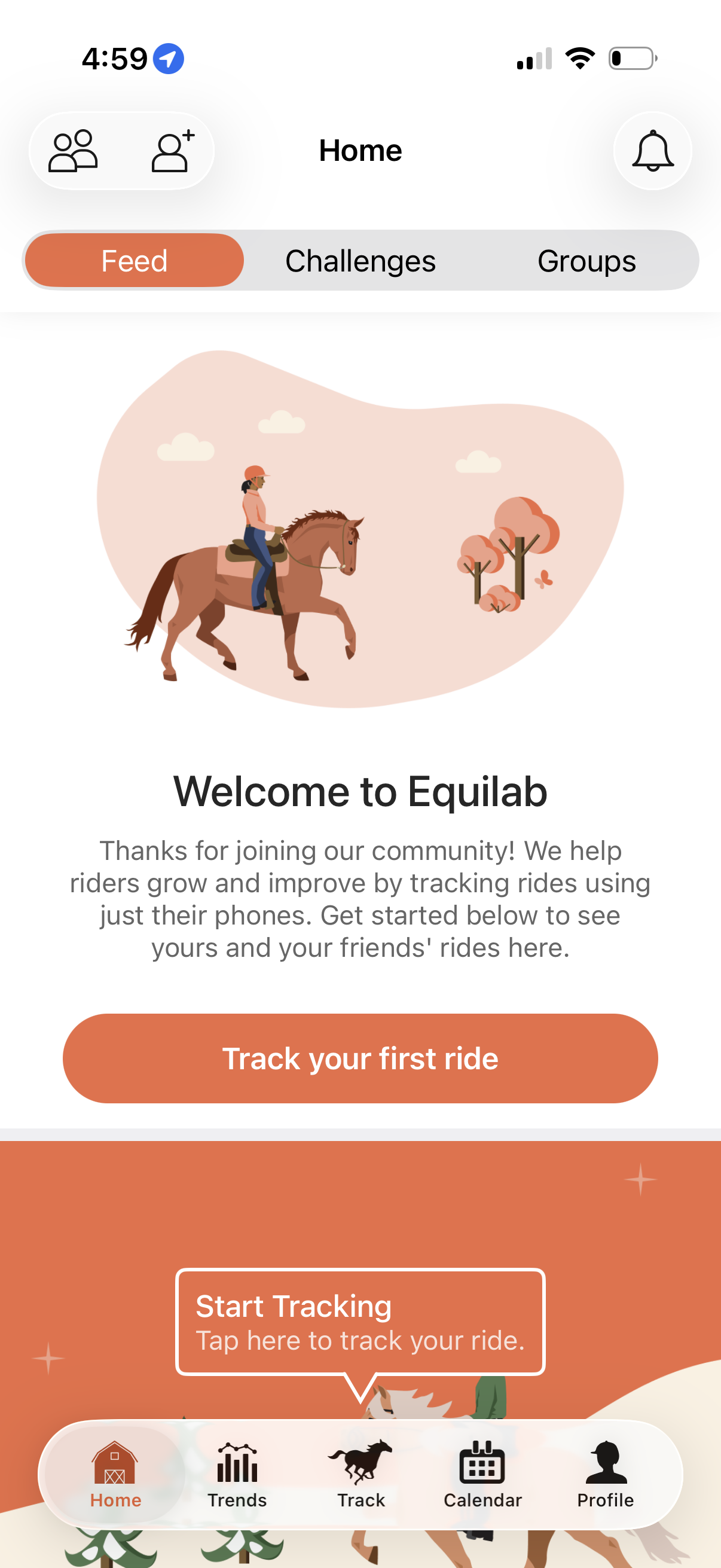Tap the Start Tracking tooltip
The height and width of the screenshot is (1568, 721).
pyautogui.click(x=360, y=1321)
